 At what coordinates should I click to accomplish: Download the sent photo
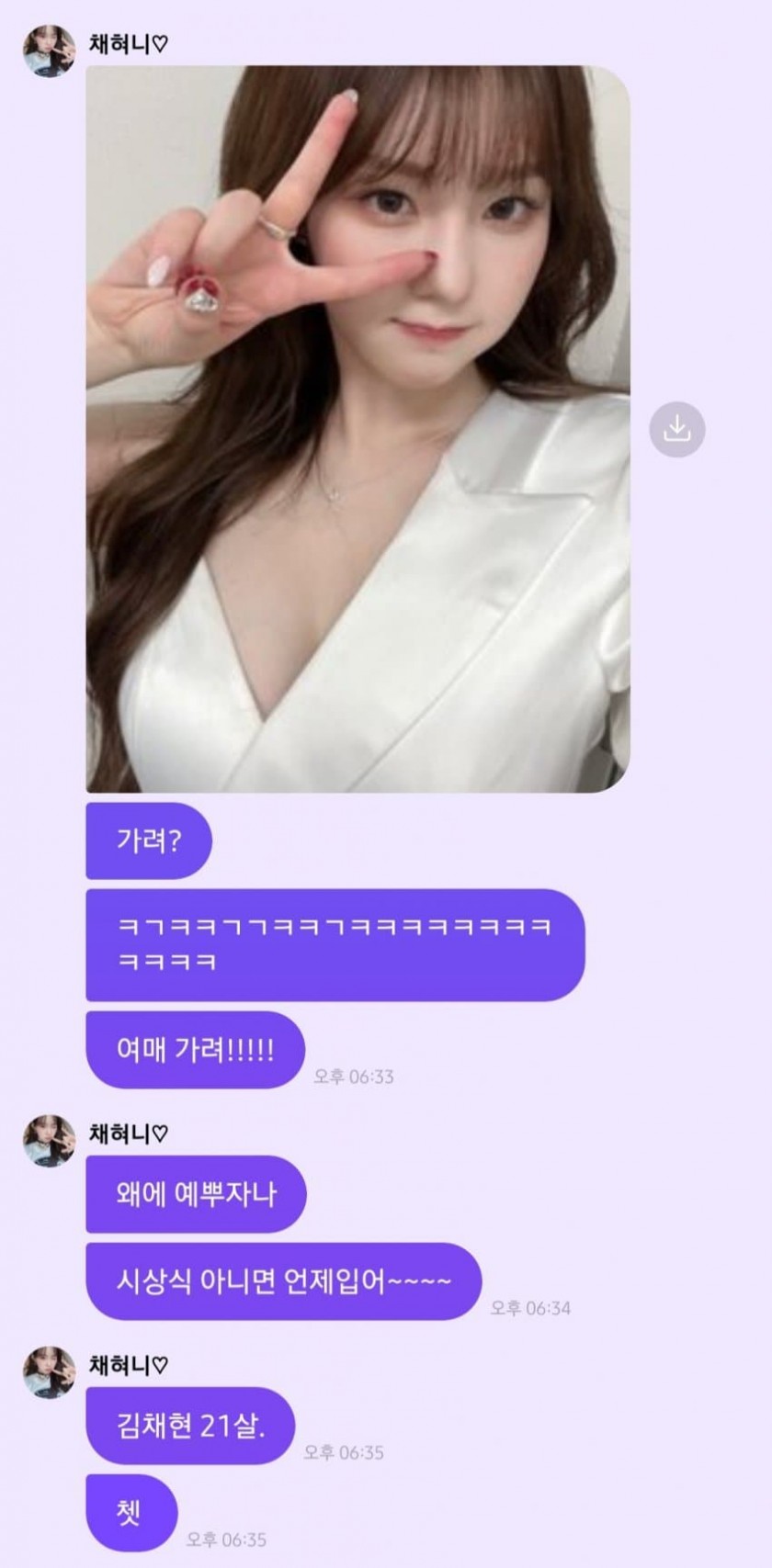click(x=676, y=429)
